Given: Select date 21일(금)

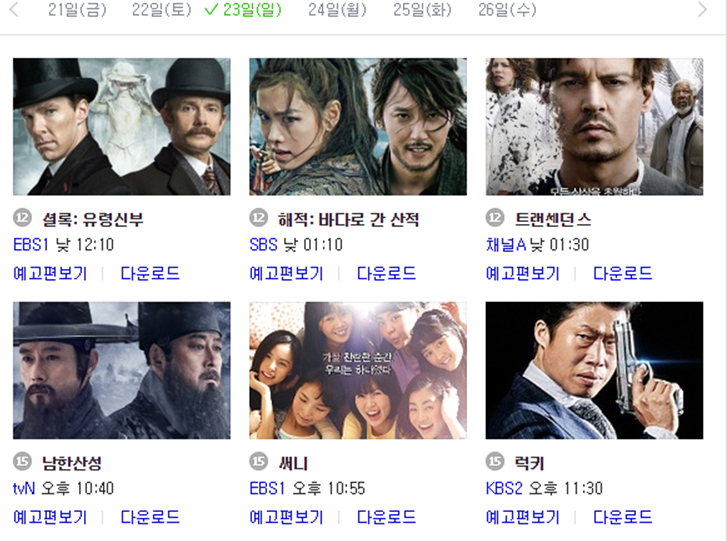Looking at the screenshot, I should point(77,10).
